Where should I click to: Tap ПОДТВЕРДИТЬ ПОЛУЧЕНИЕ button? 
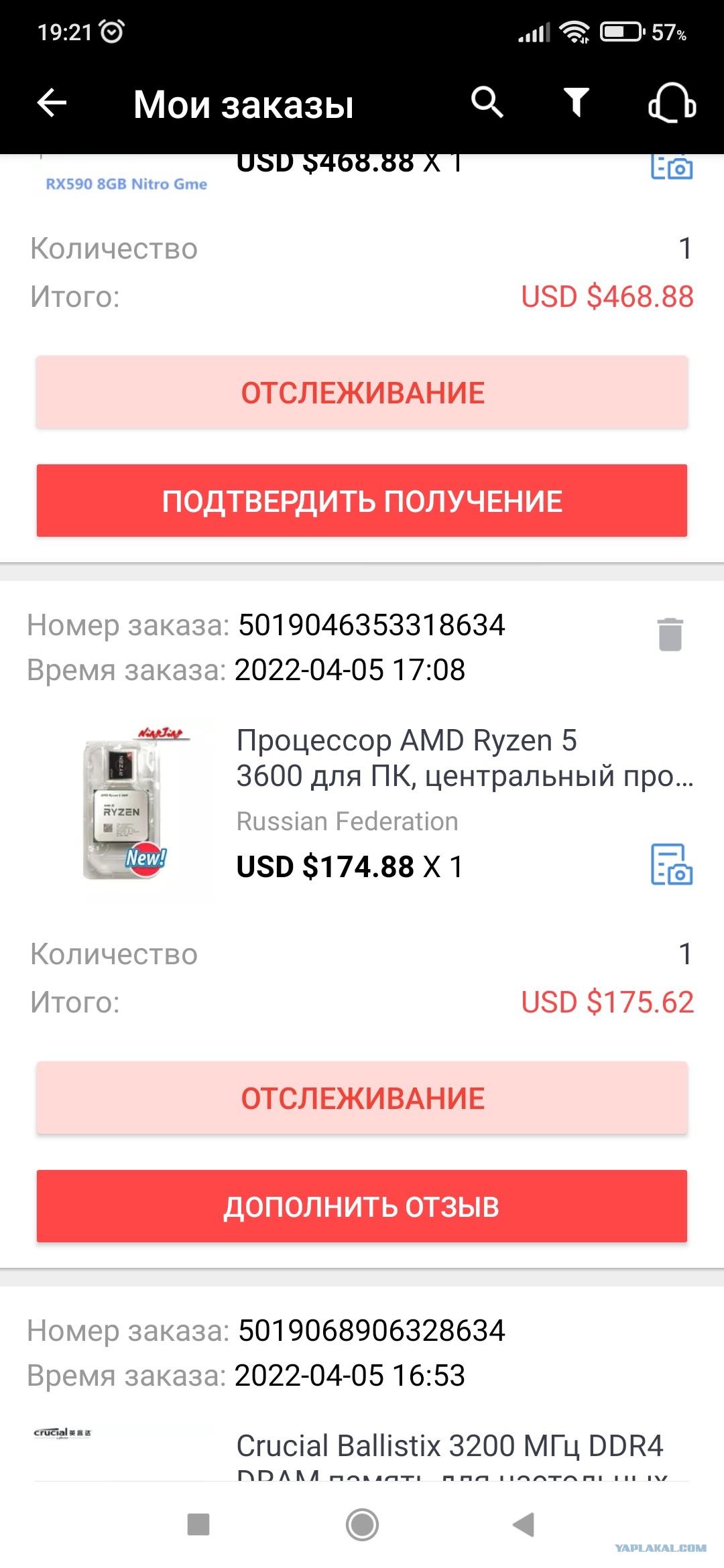tap(362, 501)
